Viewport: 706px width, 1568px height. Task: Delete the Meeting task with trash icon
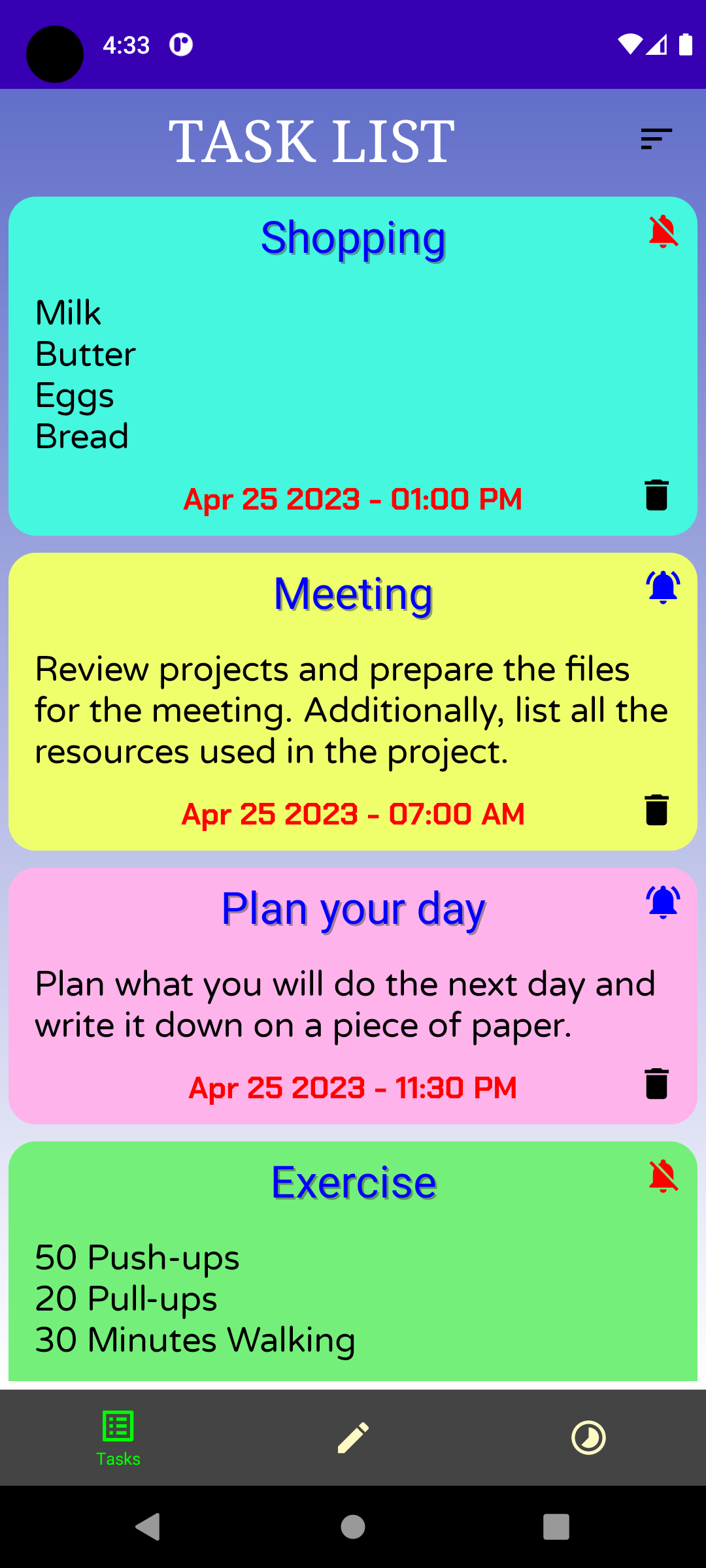[x=655, y=810]
